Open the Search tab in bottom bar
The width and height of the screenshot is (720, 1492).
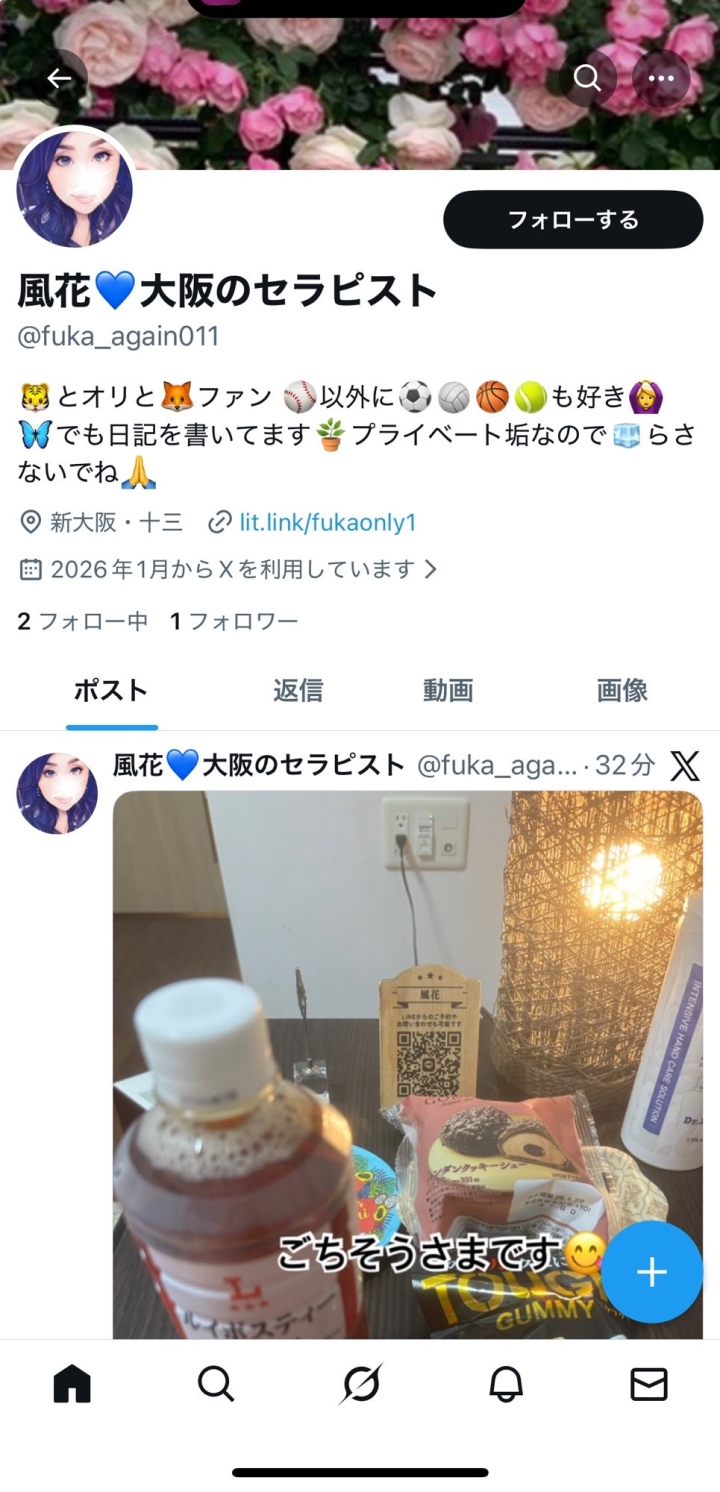[216, 1384]
